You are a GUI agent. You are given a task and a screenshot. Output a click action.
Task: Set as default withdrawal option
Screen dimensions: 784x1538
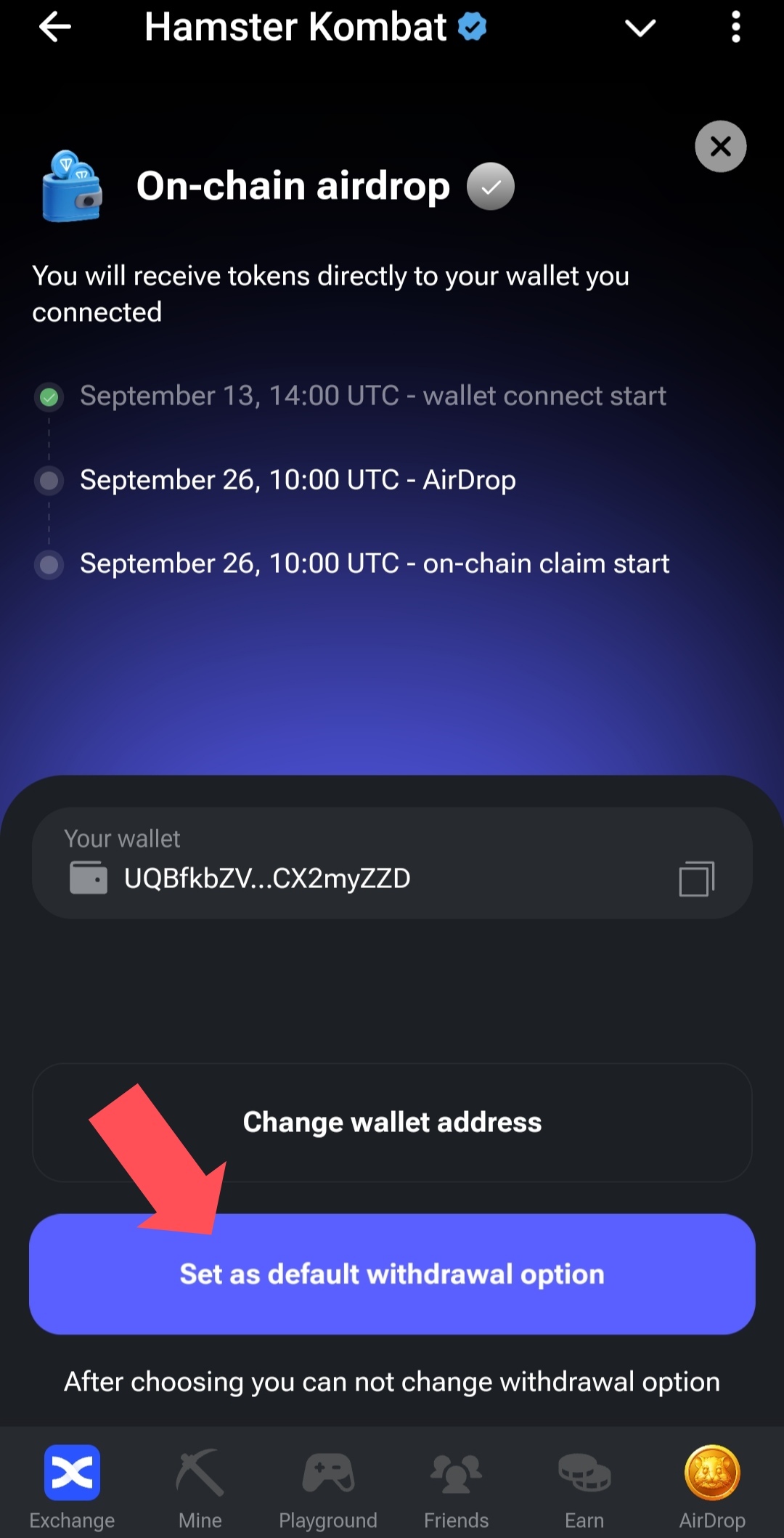pos(392,1274)
